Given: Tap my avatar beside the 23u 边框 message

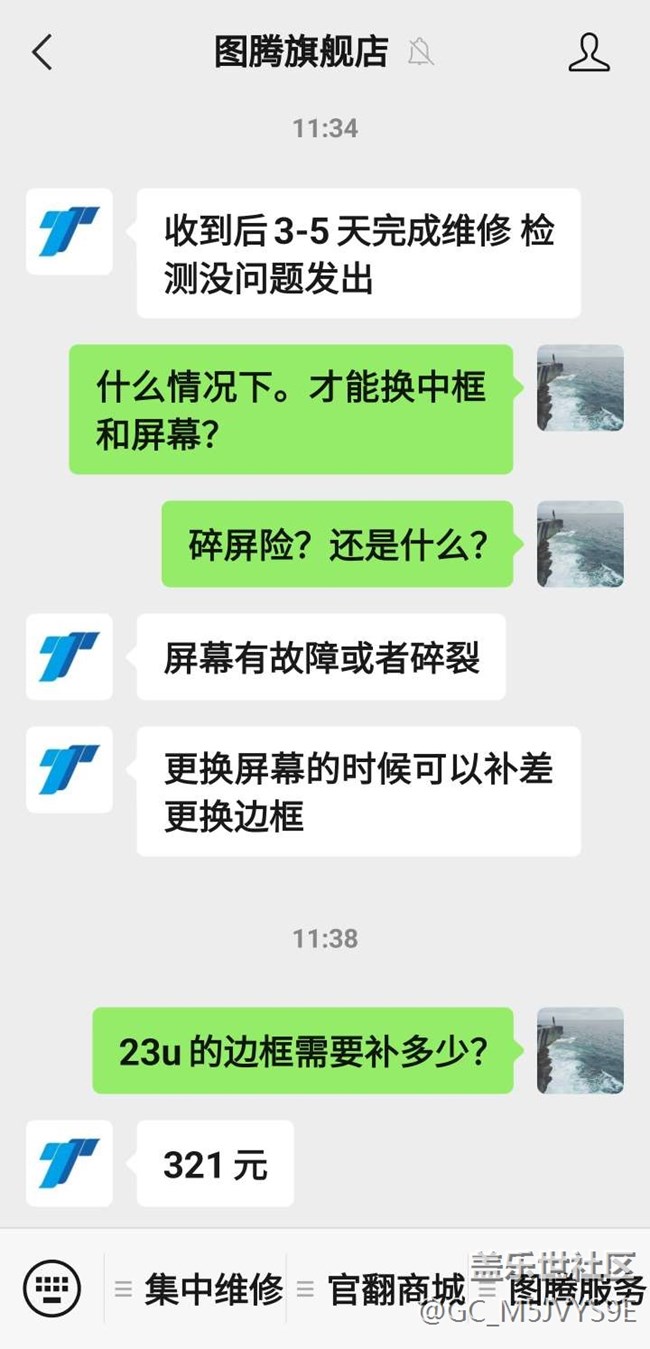Looking at the screenshot, I should 580,1051.
